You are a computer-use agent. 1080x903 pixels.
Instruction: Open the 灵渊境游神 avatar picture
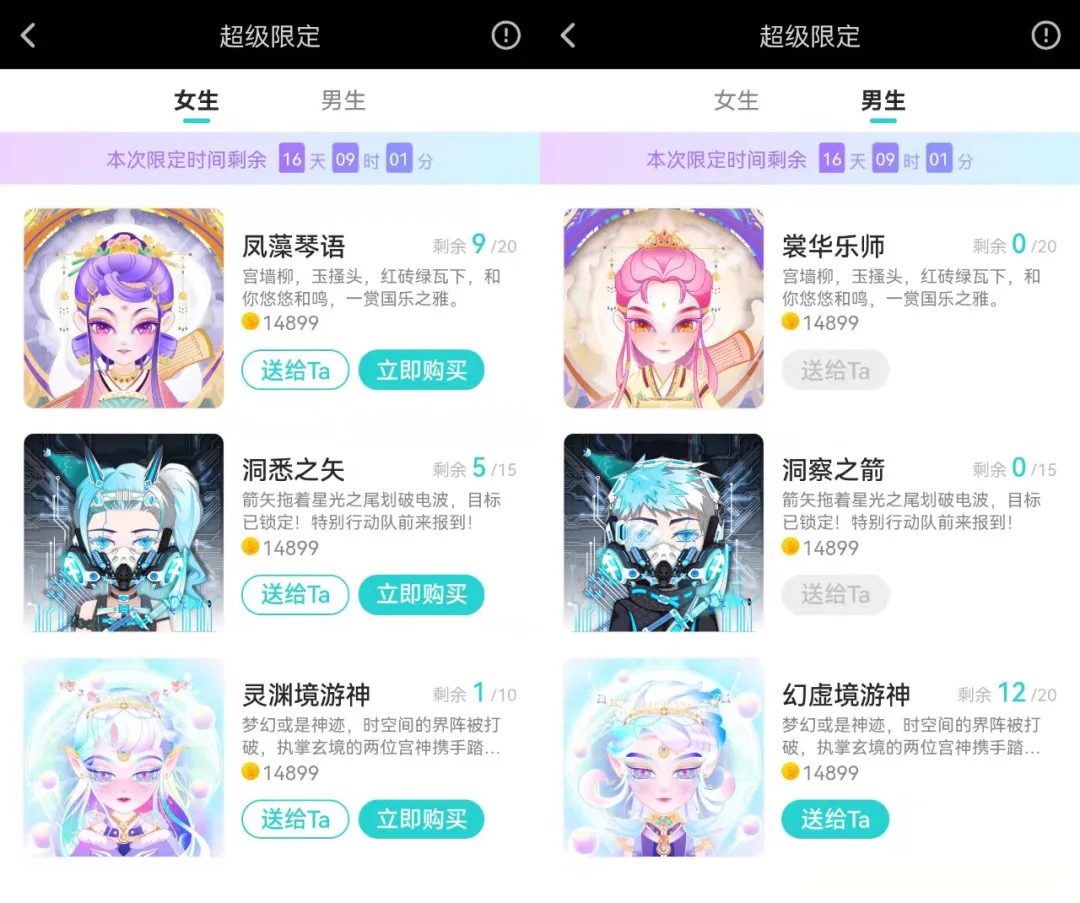[x=124, y=758]
